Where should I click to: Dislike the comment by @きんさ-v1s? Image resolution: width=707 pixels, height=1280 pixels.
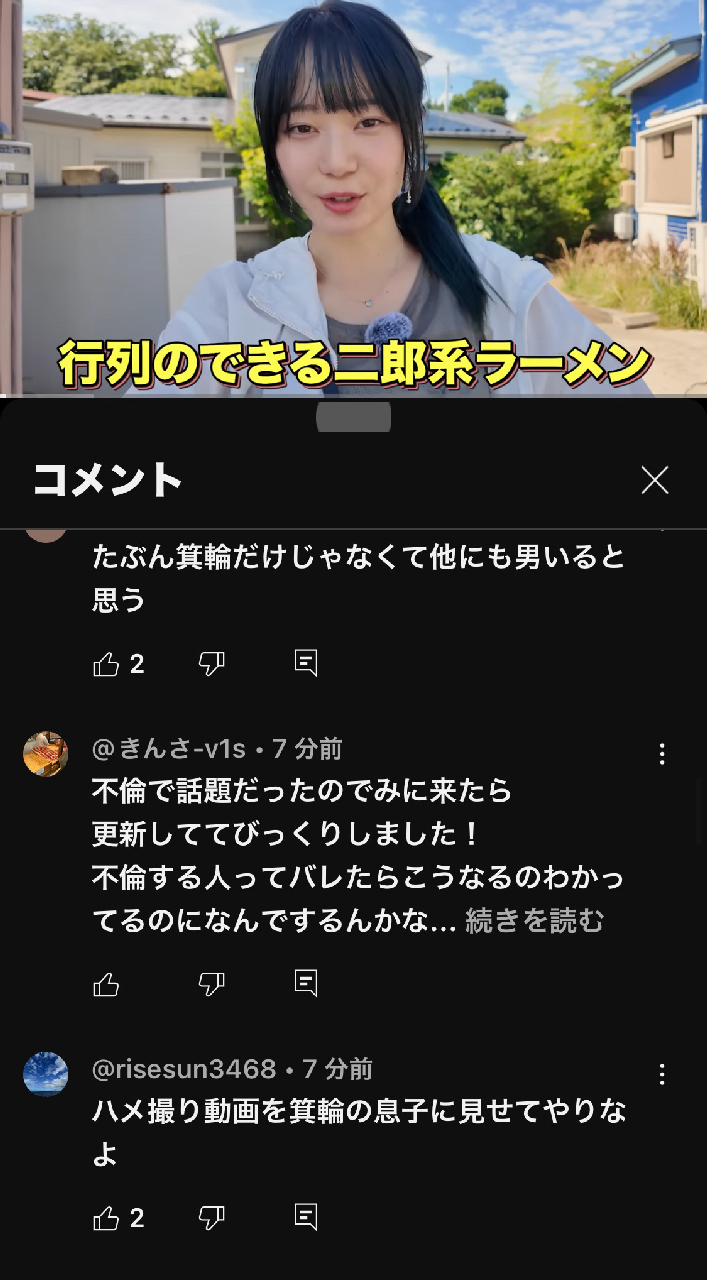[212, 984]
